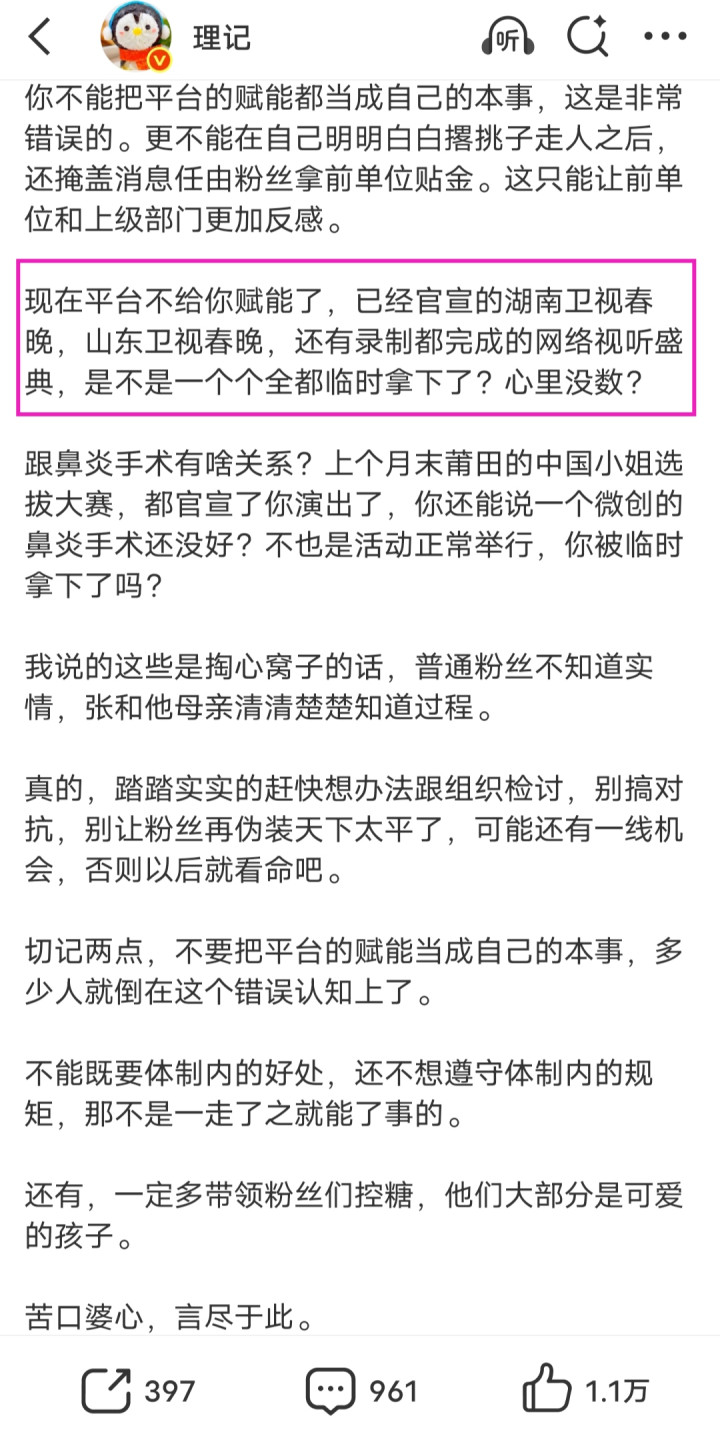Listen to the post with 听 icon

tap(507, 38)
